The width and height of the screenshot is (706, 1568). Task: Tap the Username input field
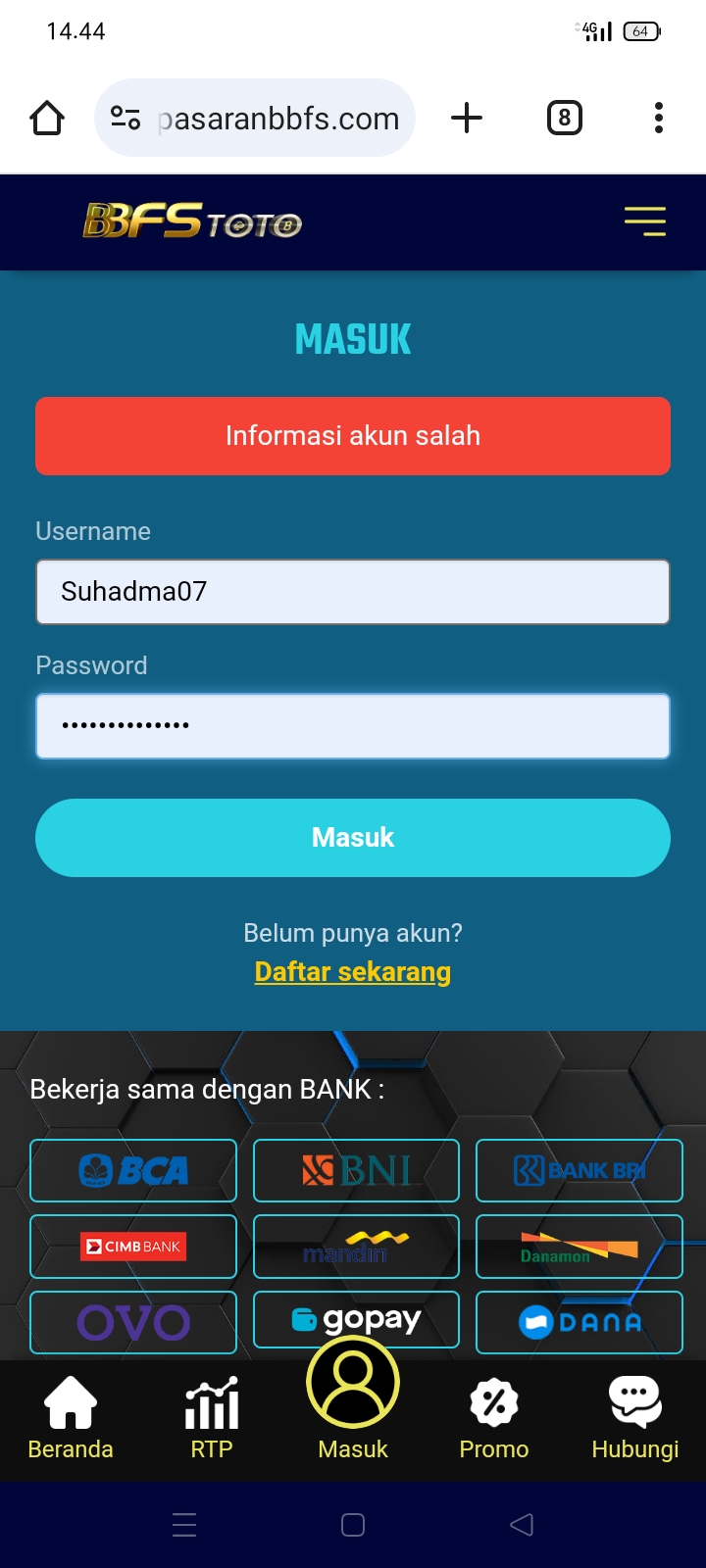tap(353, 592)
